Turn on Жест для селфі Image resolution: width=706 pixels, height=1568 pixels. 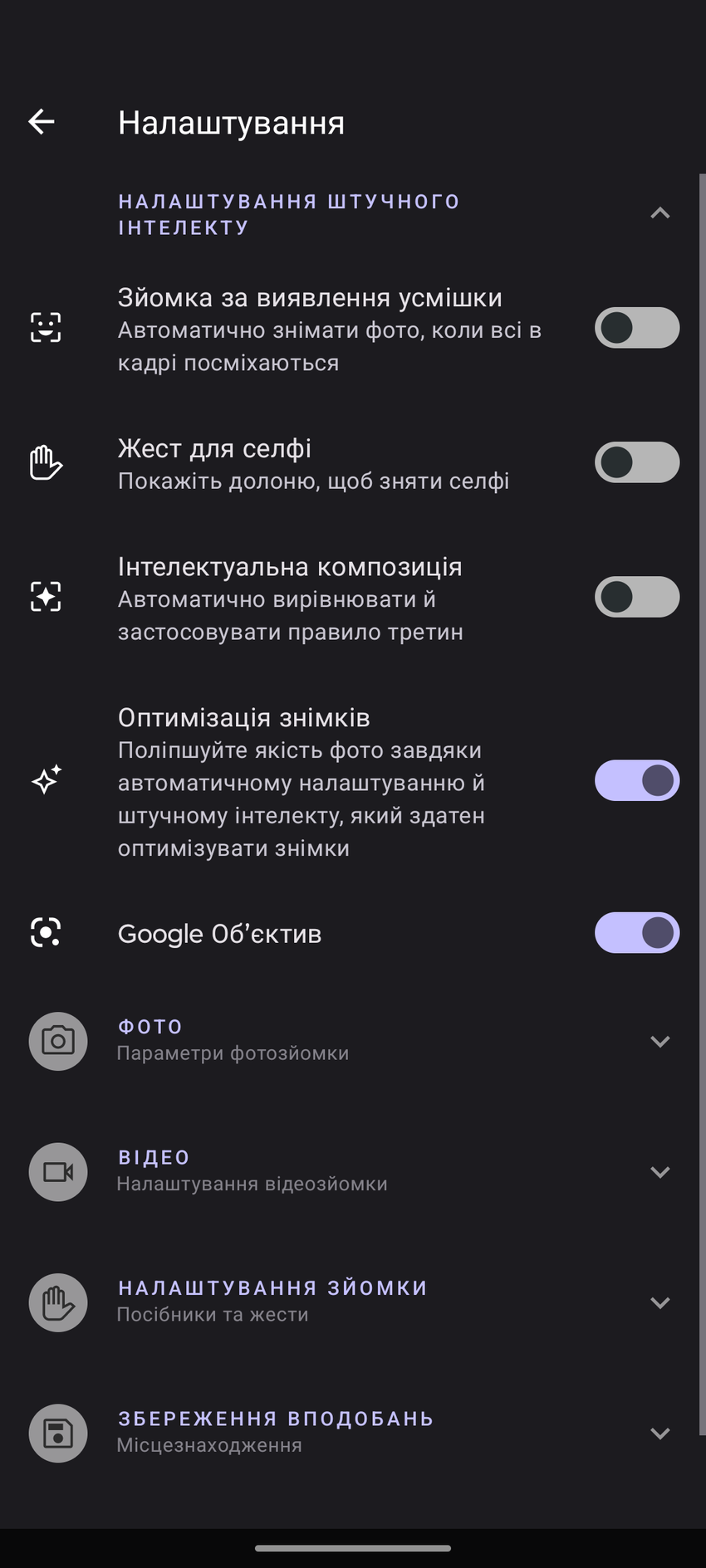click(636, 462)
